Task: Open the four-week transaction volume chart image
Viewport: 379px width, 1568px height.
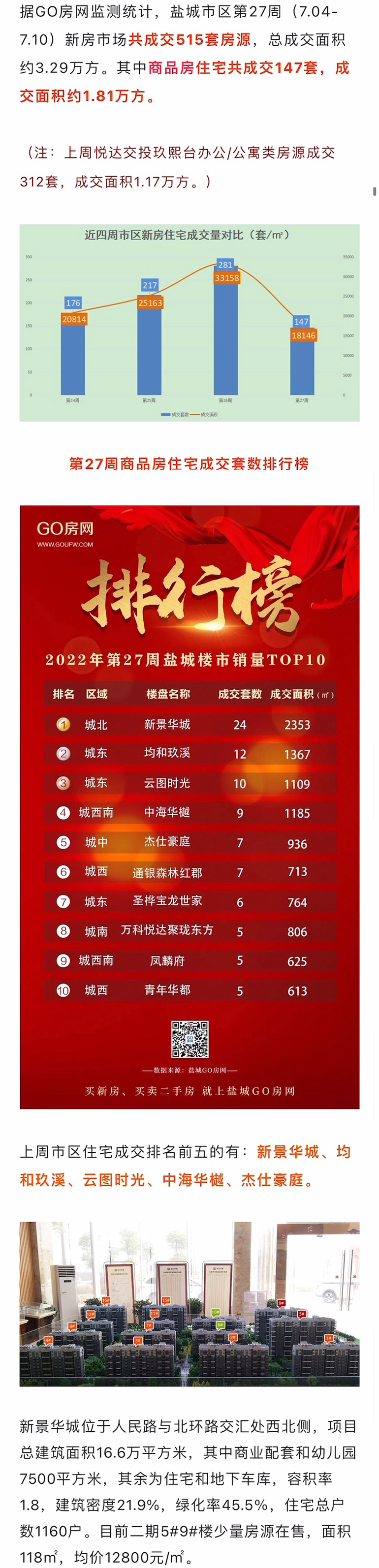Action: click(x=189, y=323)
